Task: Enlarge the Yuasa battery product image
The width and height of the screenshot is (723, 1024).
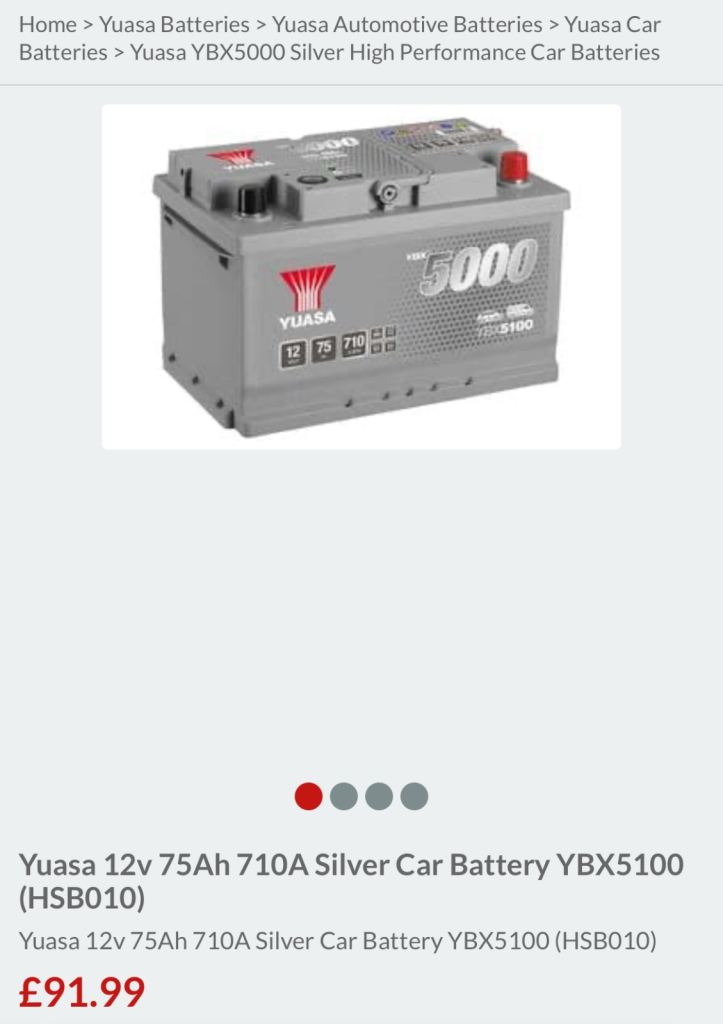Action: [x=361, y=277]
